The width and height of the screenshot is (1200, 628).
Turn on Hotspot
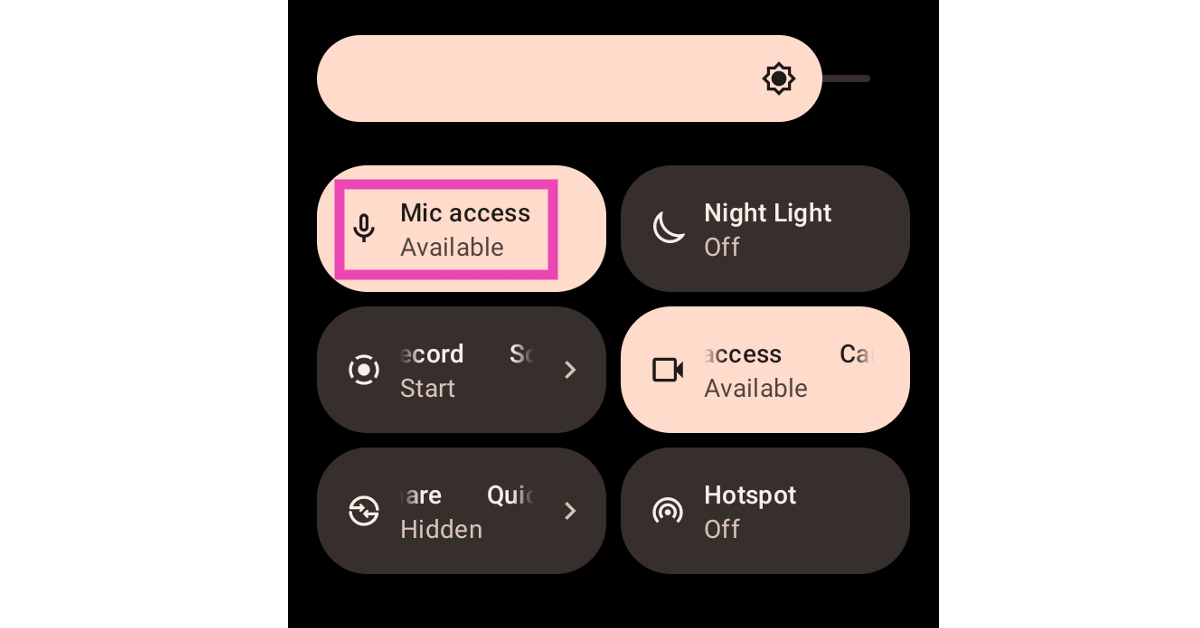pyautogui.click(x=765, y=511)
